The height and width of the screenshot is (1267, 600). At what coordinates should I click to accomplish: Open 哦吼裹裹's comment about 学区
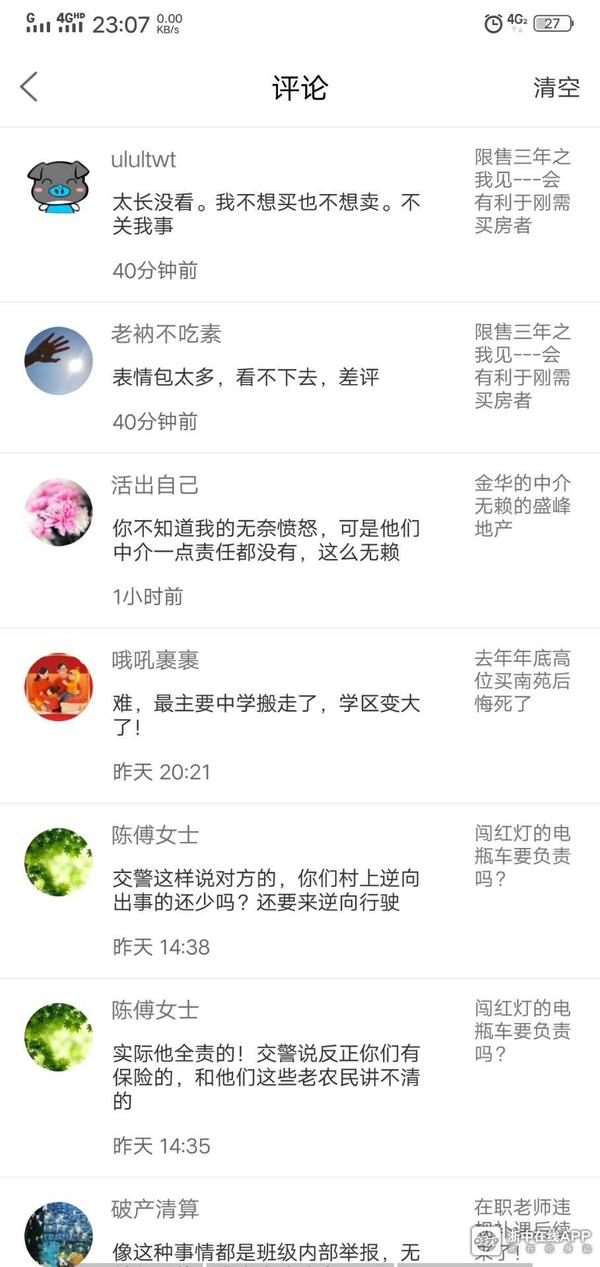click(266, 715)
